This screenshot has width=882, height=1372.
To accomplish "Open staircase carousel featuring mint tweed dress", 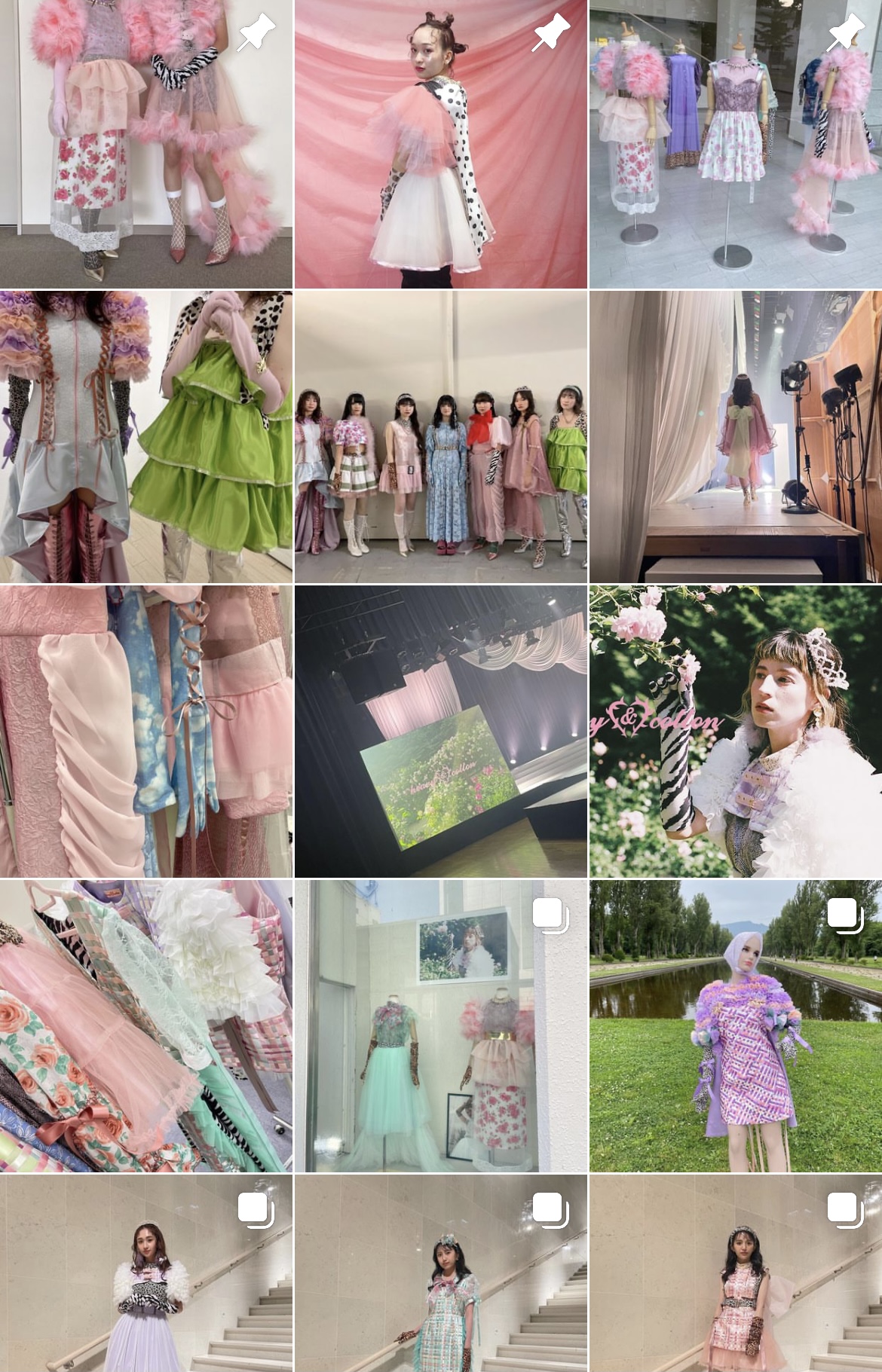I will click(441, 1273).
